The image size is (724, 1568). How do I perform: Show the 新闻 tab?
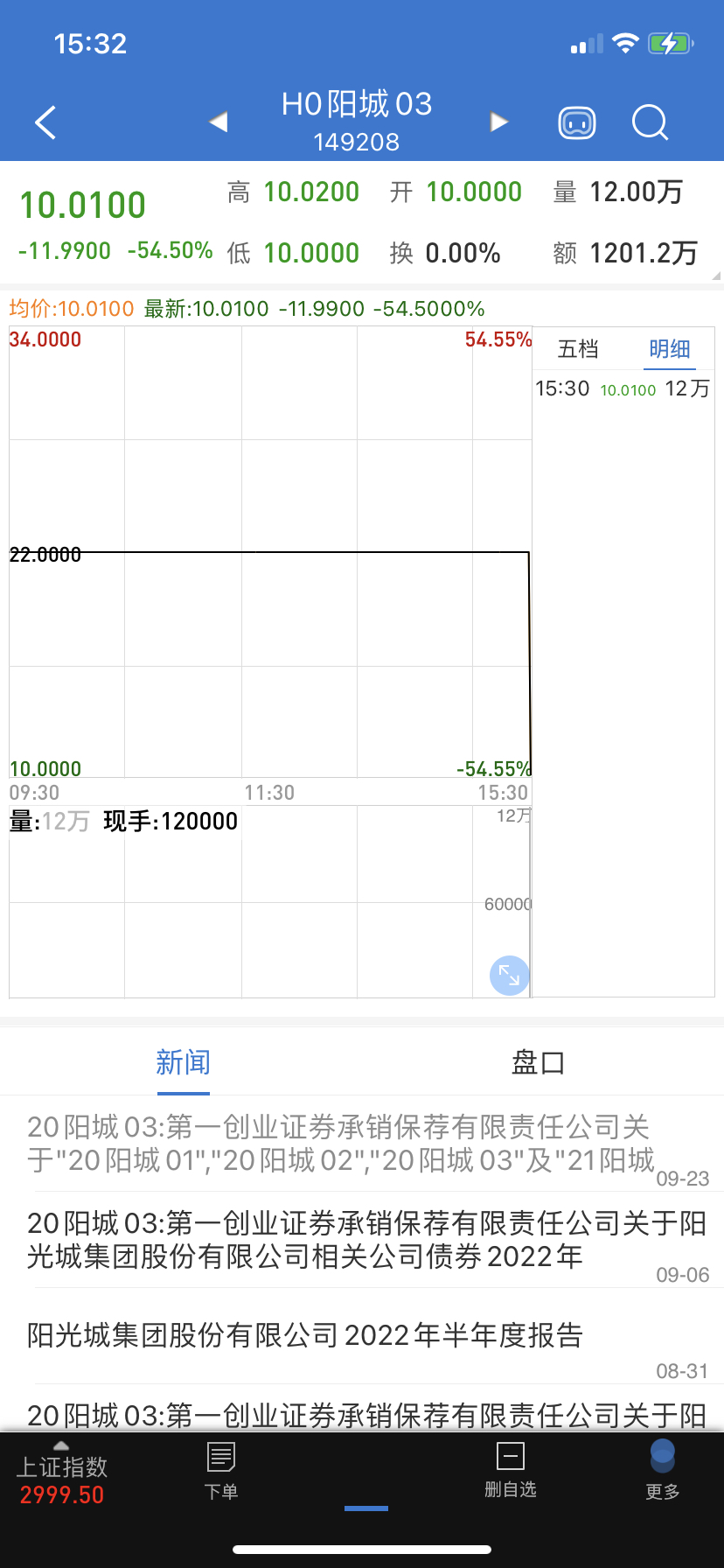coord(183,1062)
